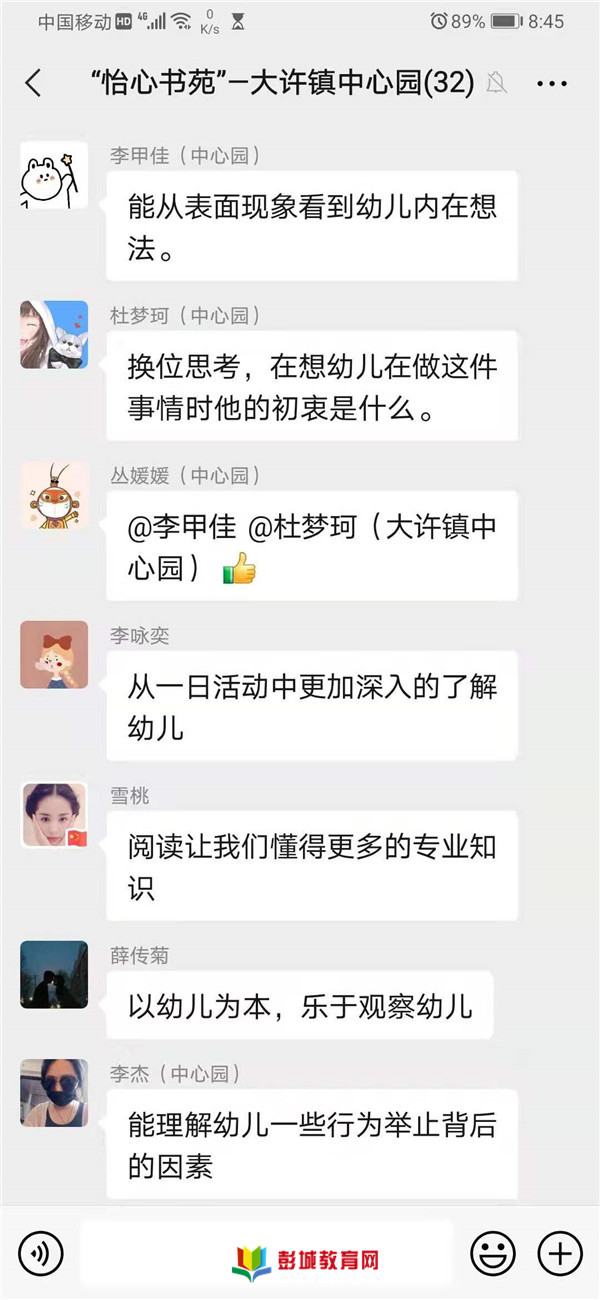Switch to voice message input
The height and width of the screenshot is (1300, 600).
41,1253
